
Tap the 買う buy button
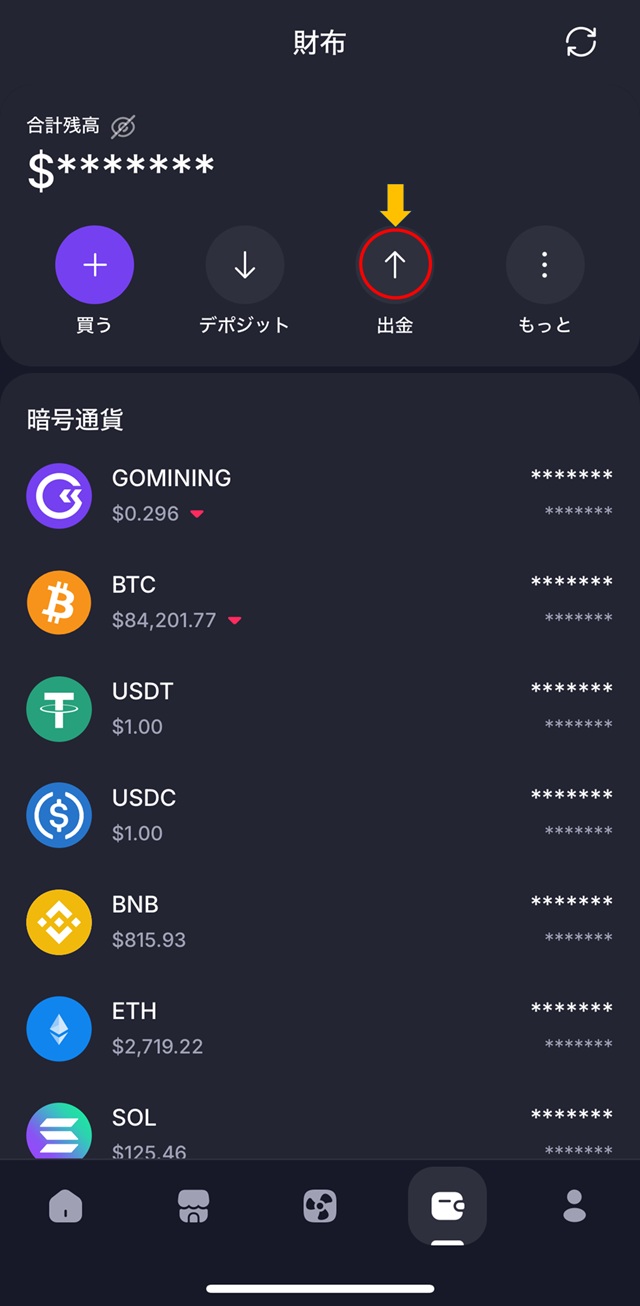[x=94, y=265]
